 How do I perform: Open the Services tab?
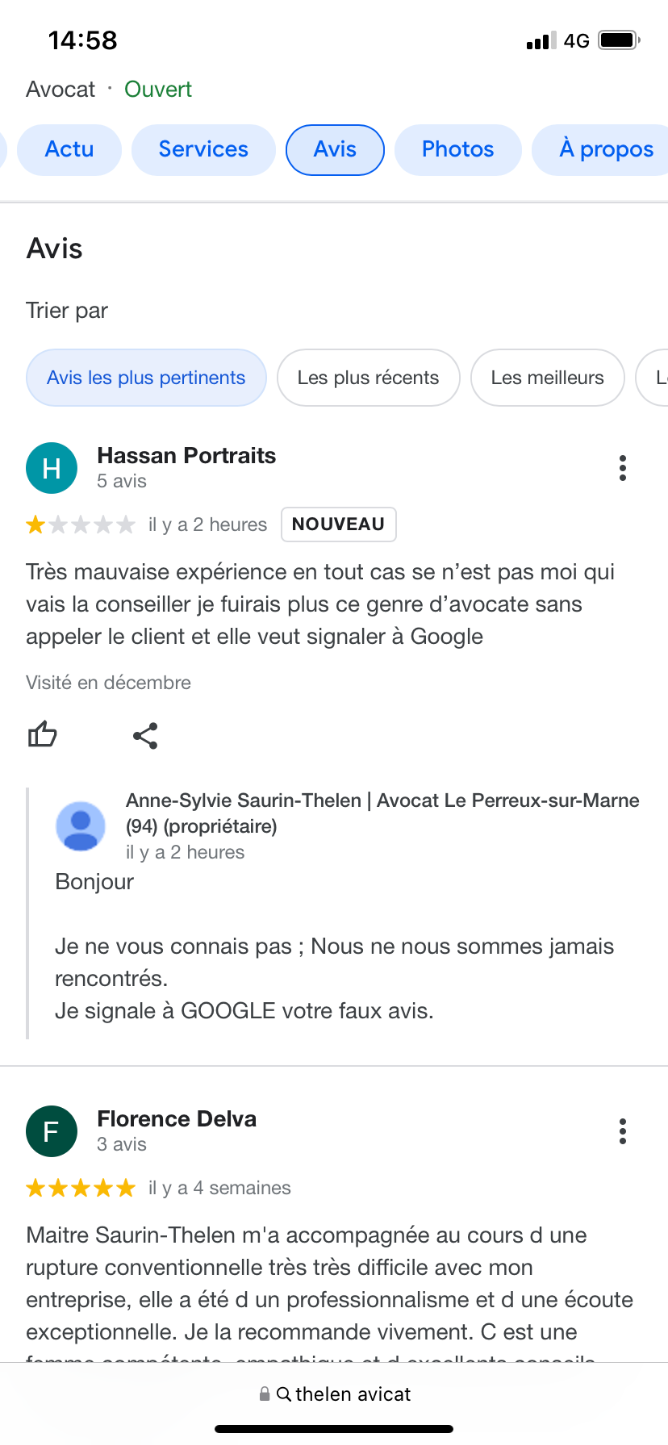[203, 150]
